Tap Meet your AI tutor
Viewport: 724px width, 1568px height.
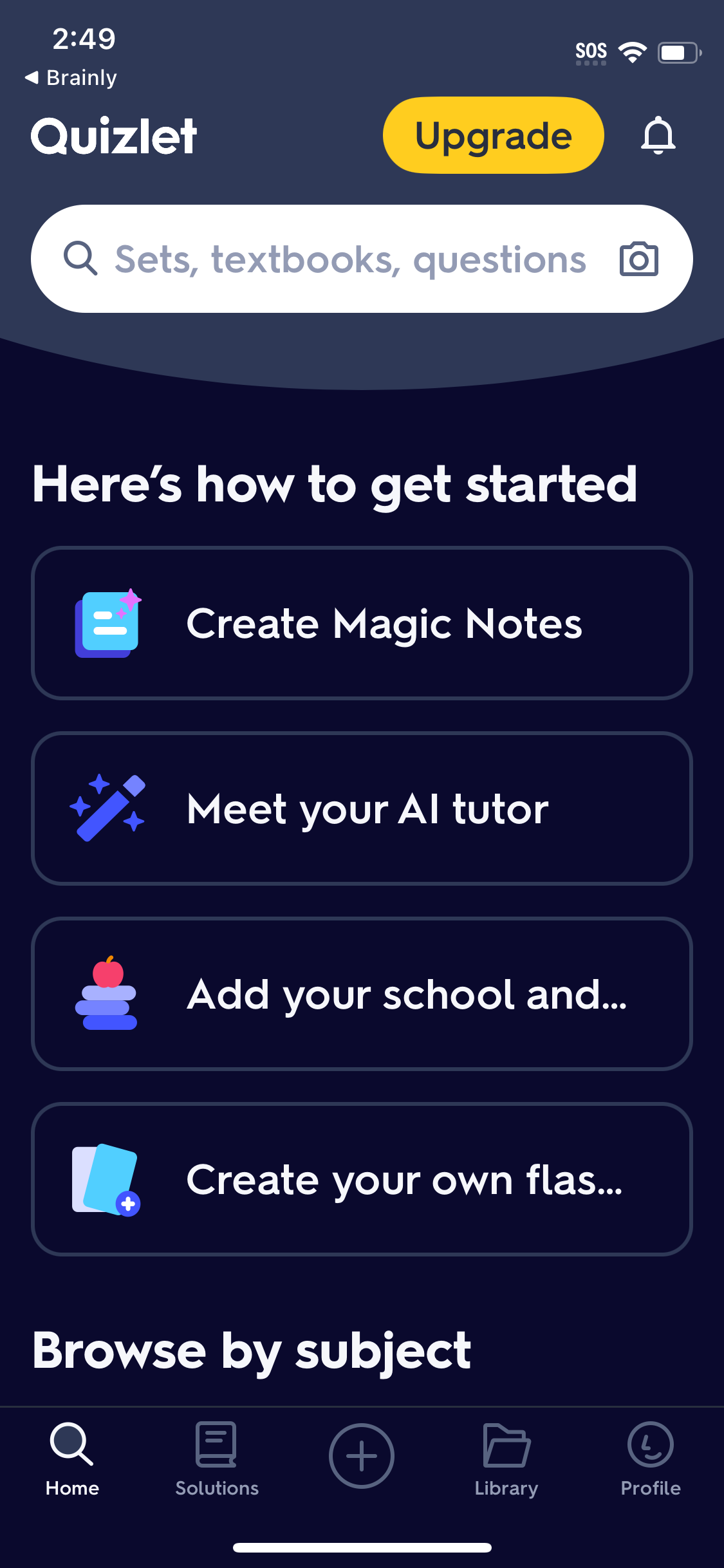tap(362, 809)
